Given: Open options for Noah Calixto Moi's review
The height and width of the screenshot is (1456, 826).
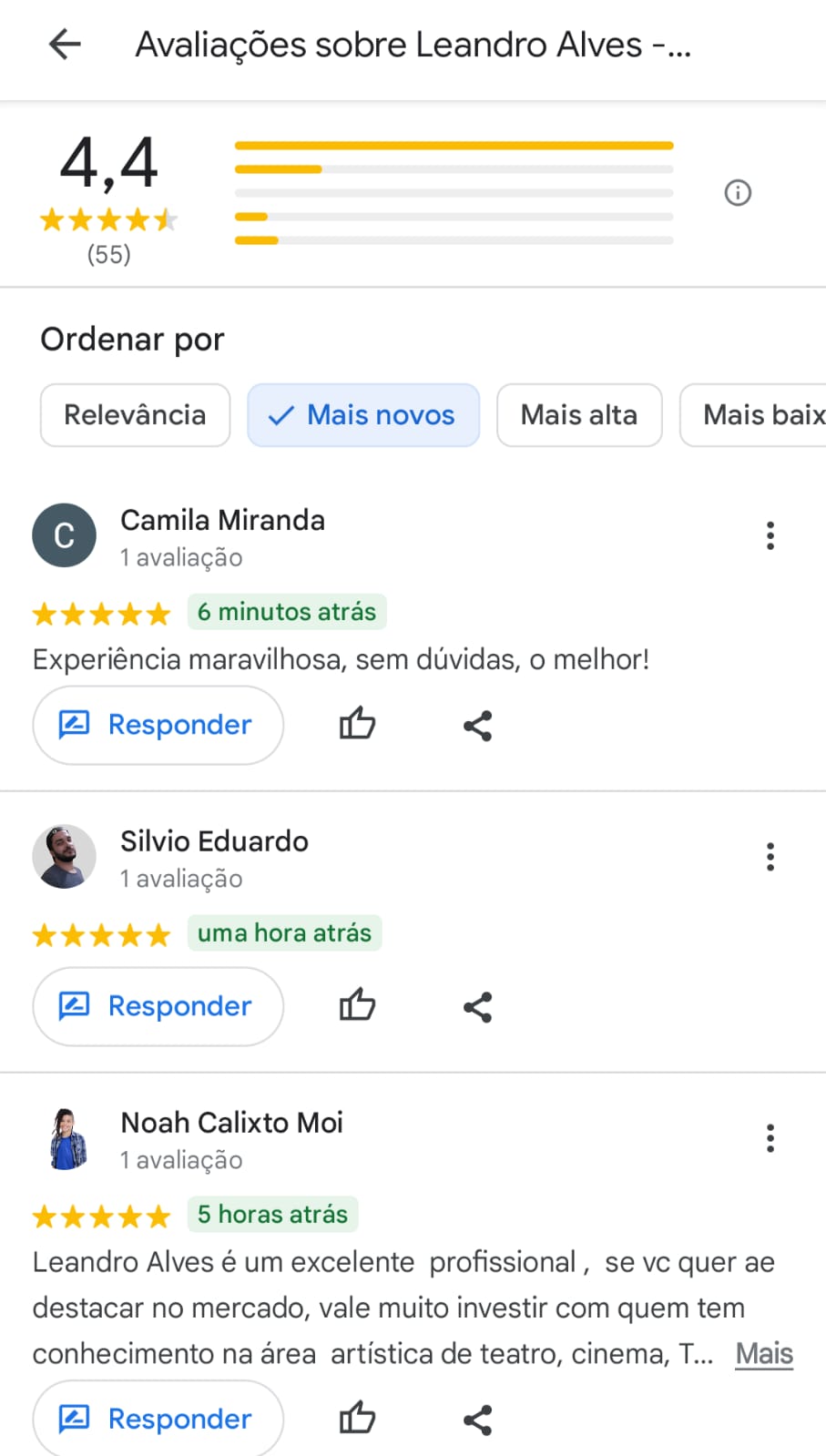Looking at the screenshot, I should point(770,1138).
